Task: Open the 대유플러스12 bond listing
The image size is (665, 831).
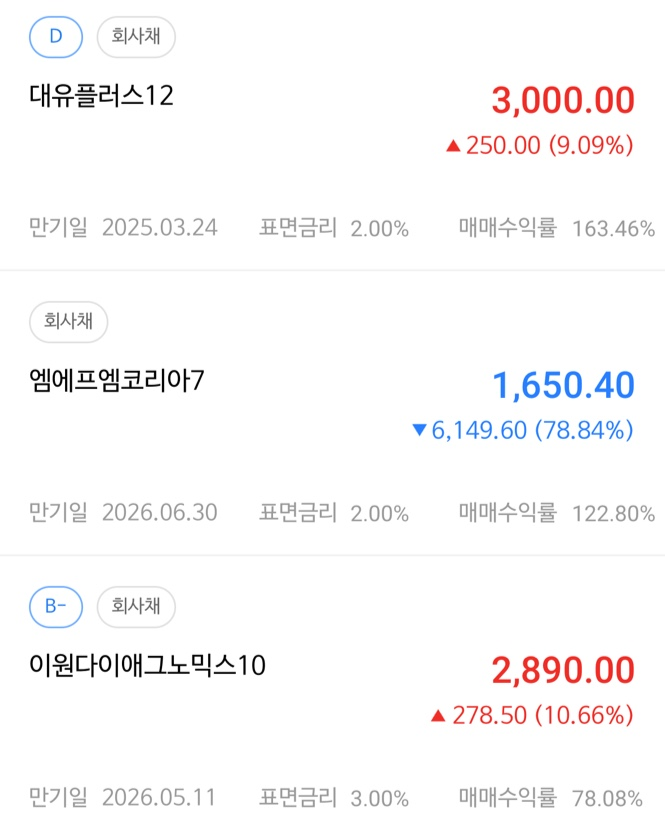Action: 103,97
